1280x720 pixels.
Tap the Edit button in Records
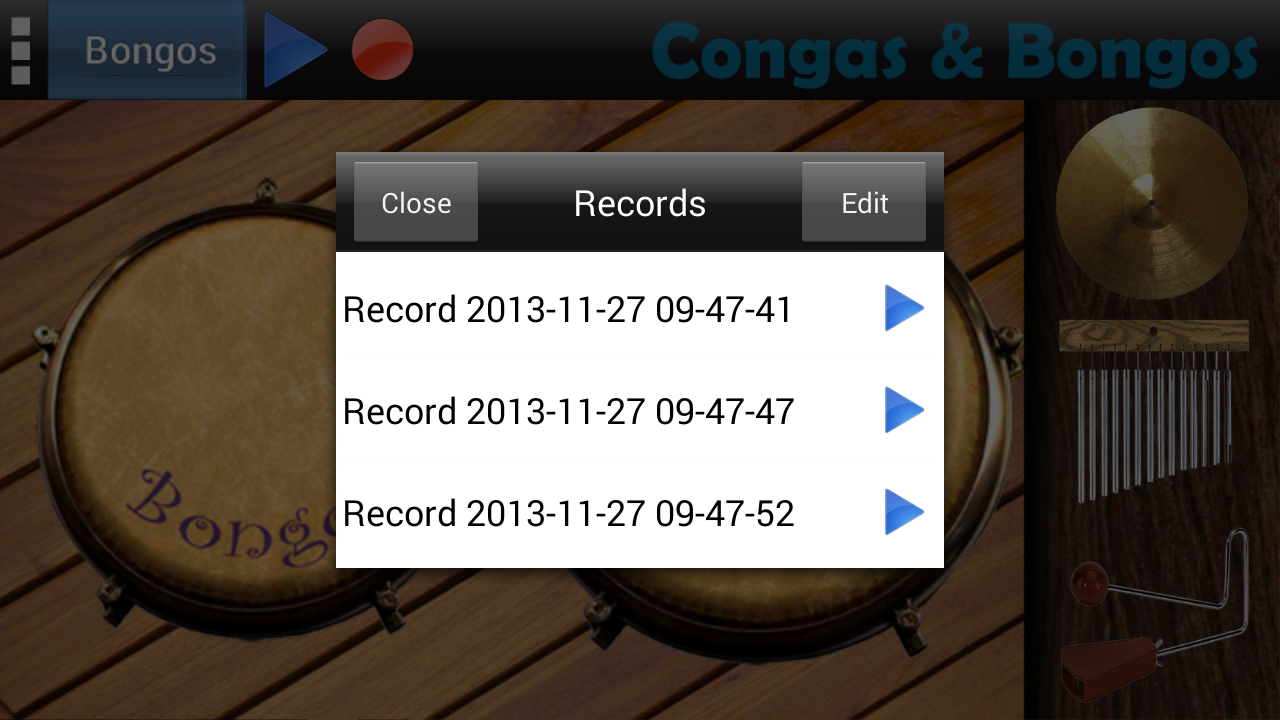tap(864, 203)
